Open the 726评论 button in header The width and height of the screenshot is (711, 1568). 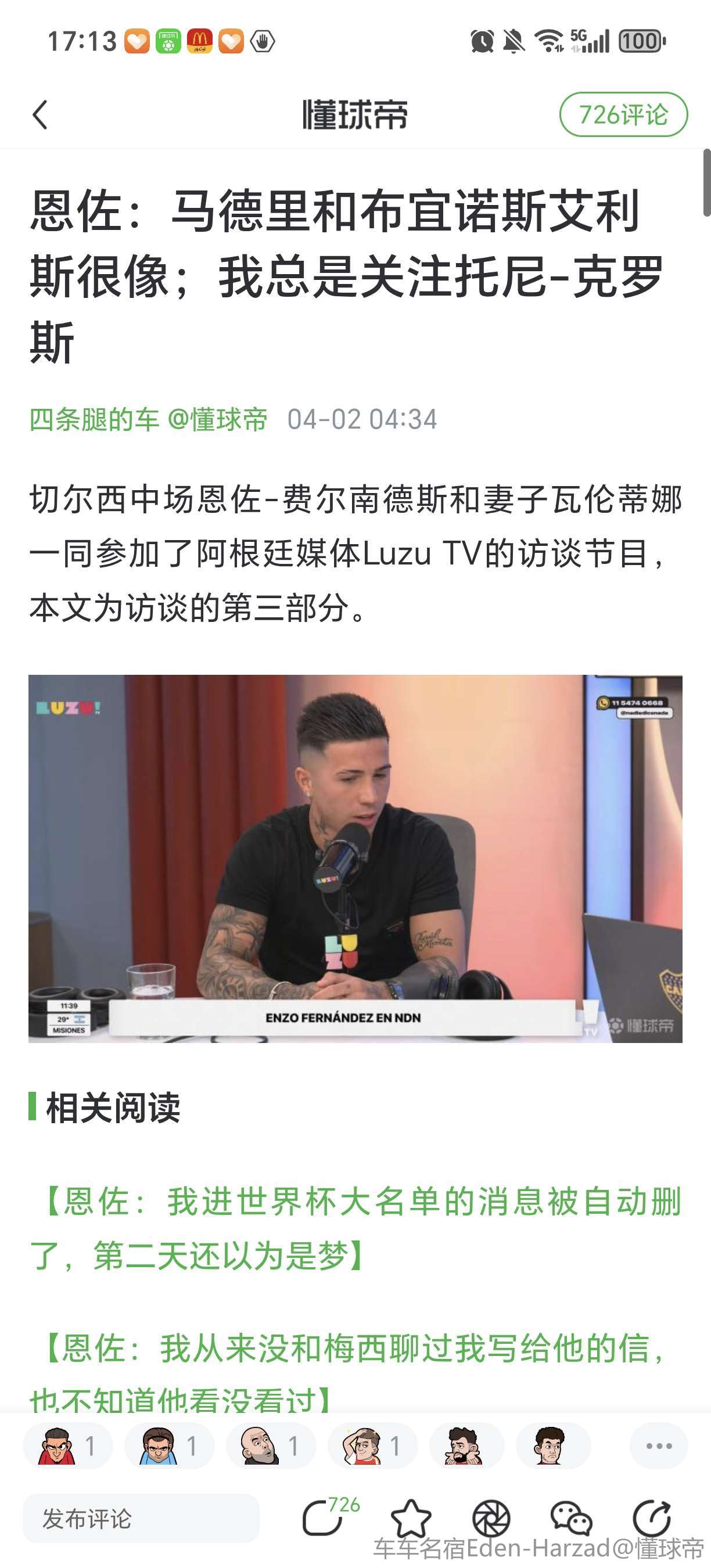(x=623, y=114)
